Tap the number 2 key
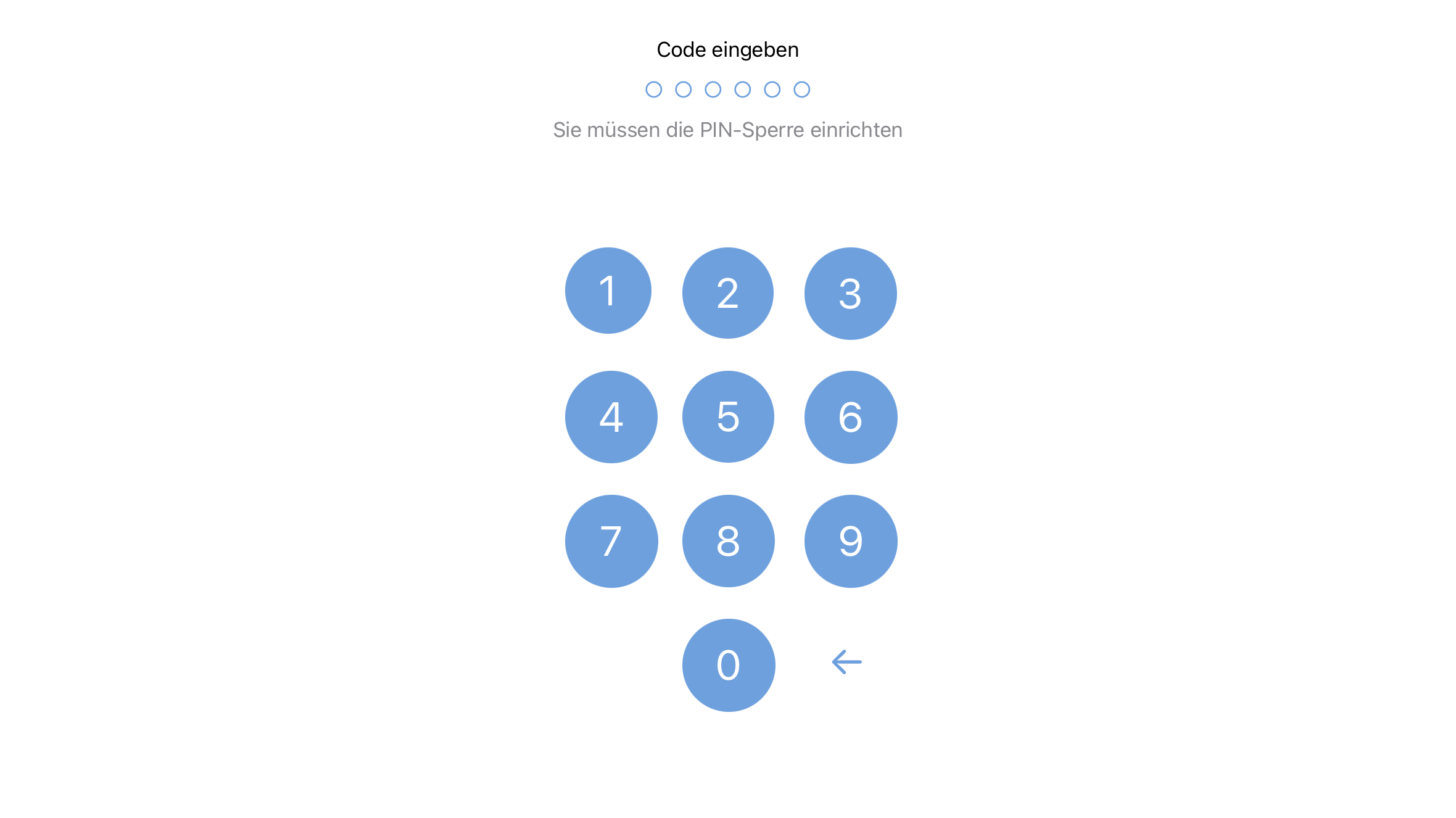Image resolution: width=1456 pixels, height=818 pixels. (x=728, y=293)
